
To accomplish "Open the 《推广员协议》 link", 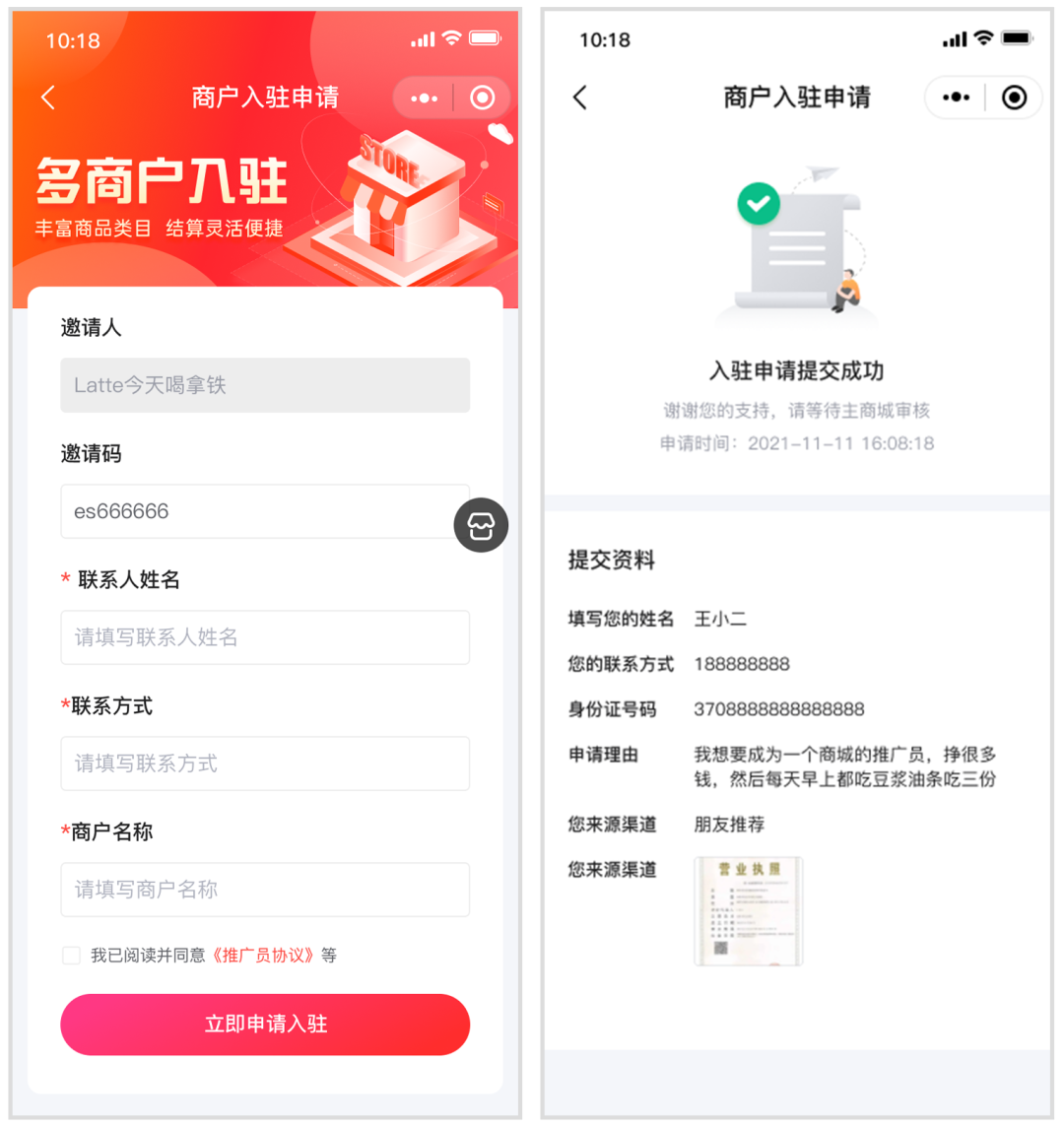I will tap(264, 955).
